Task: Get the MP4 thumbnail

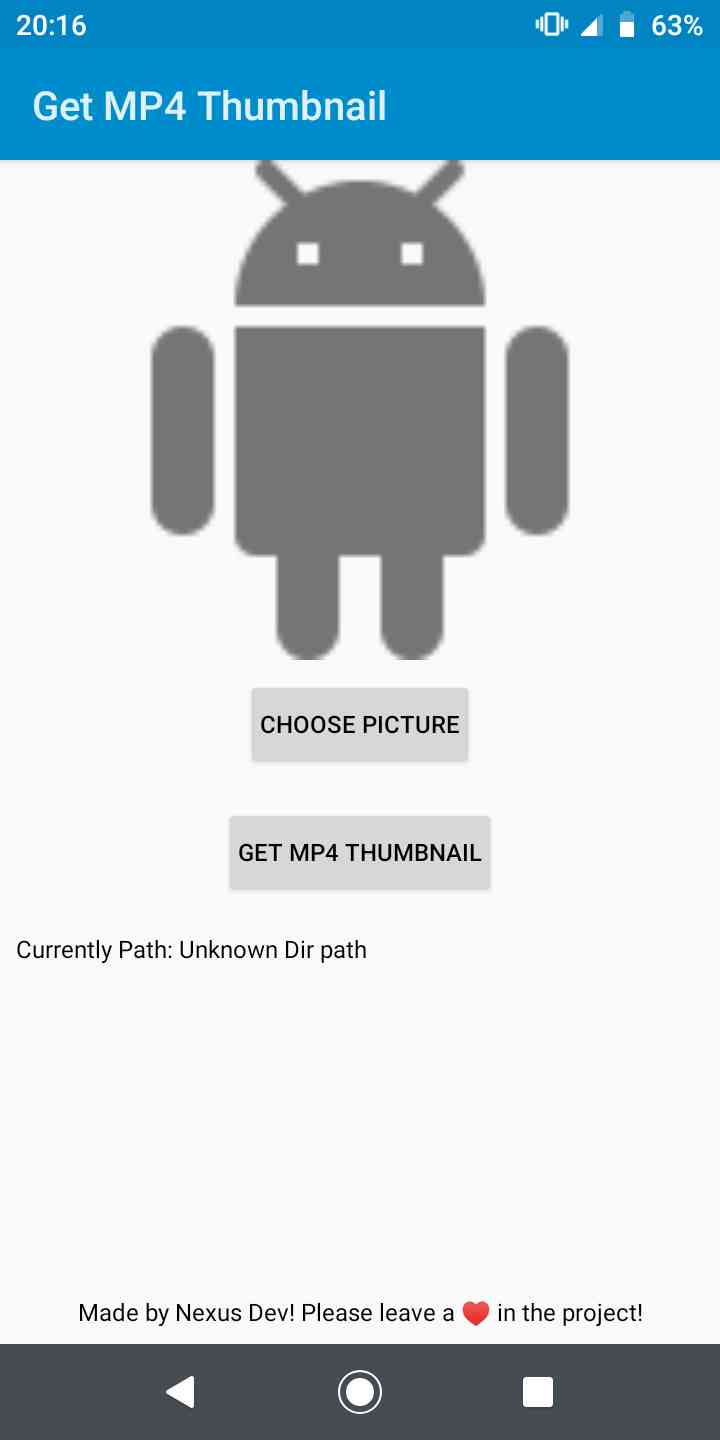Action: (x=360, y=853)
